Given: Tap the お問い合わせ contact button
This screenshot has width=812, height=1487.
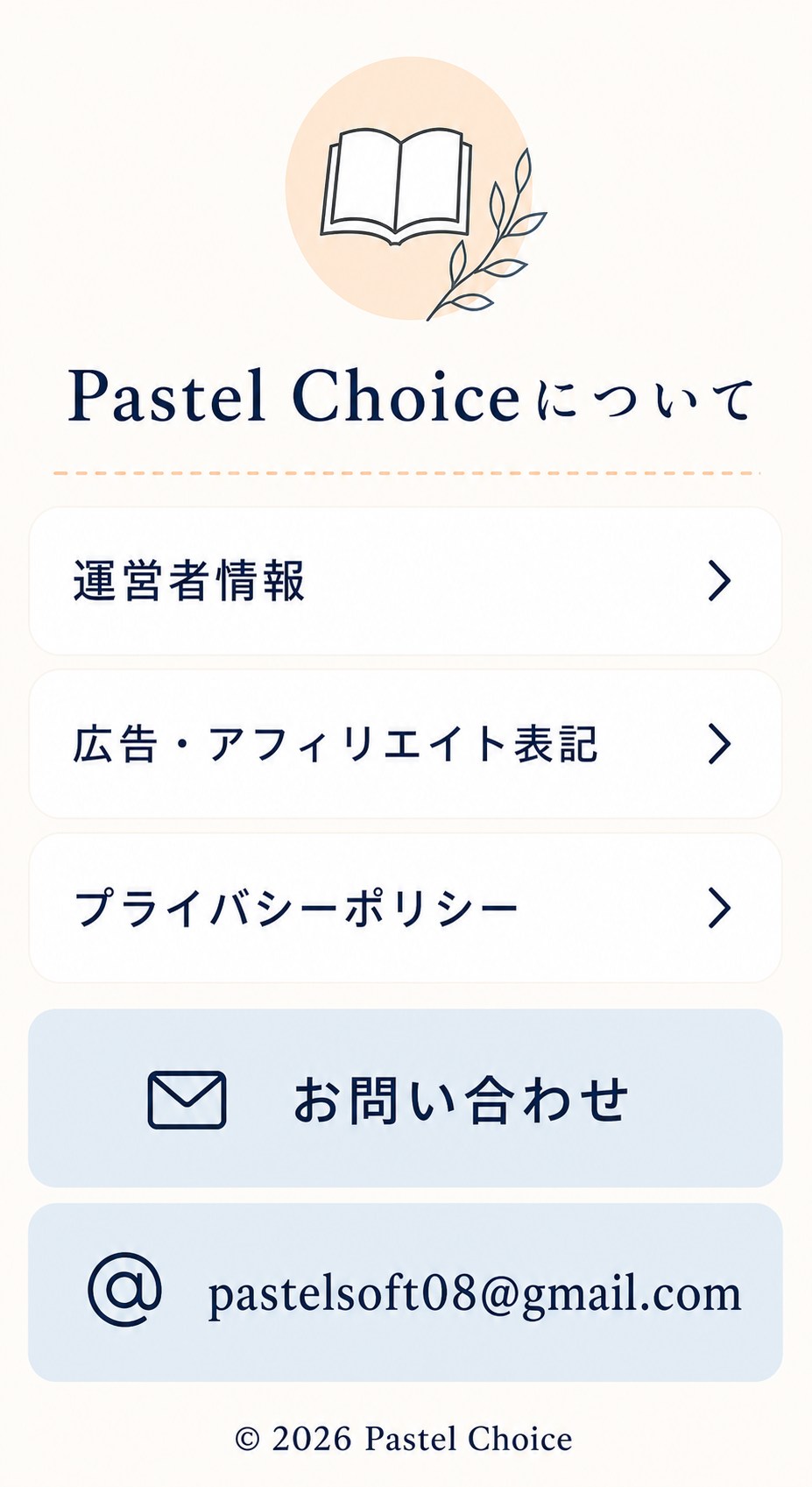Looking at the screenshot, I should click(x=406, y=1098).
